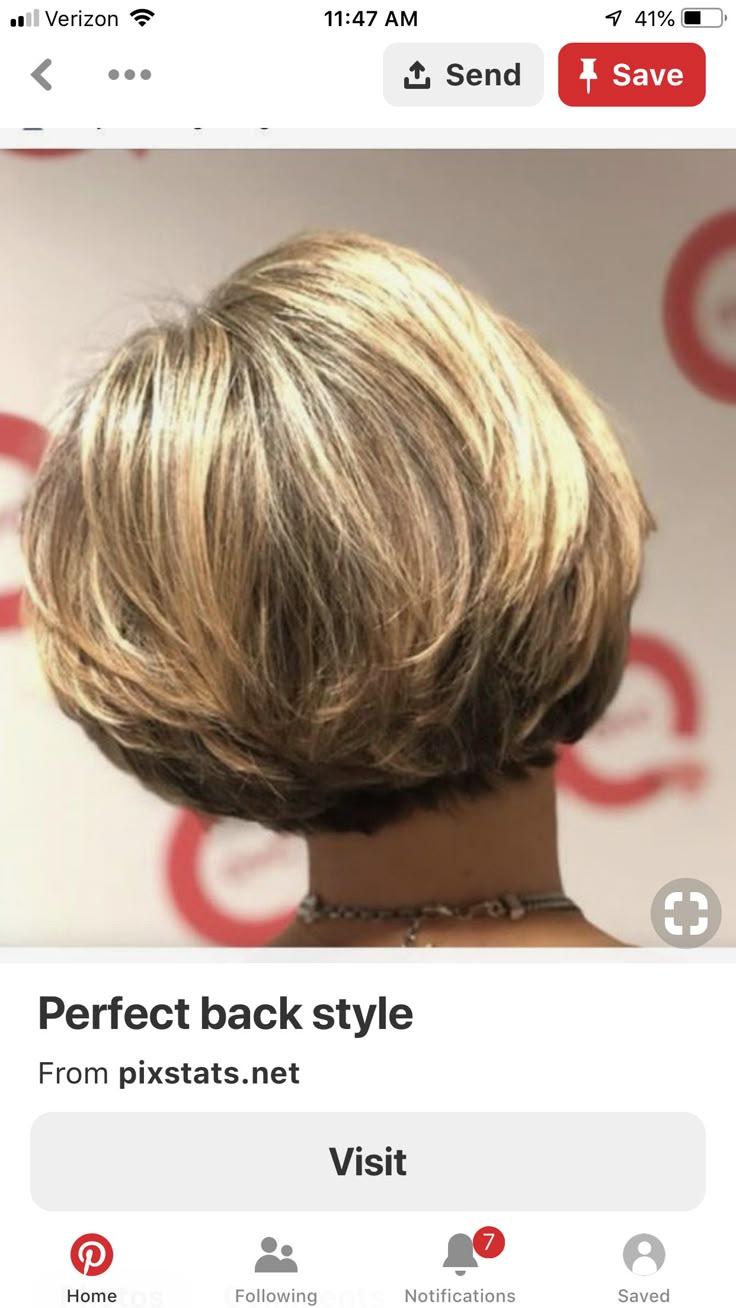
Task: Send this pin to someone
Action: [463, 75]
